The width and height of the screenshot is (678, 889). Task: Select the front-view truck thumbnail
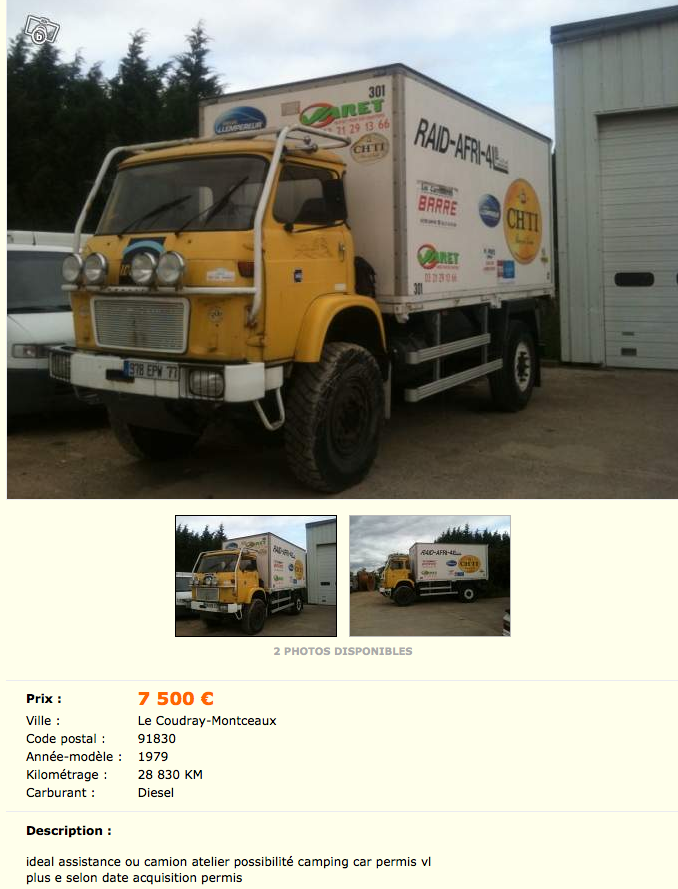(x=256, y=576)
